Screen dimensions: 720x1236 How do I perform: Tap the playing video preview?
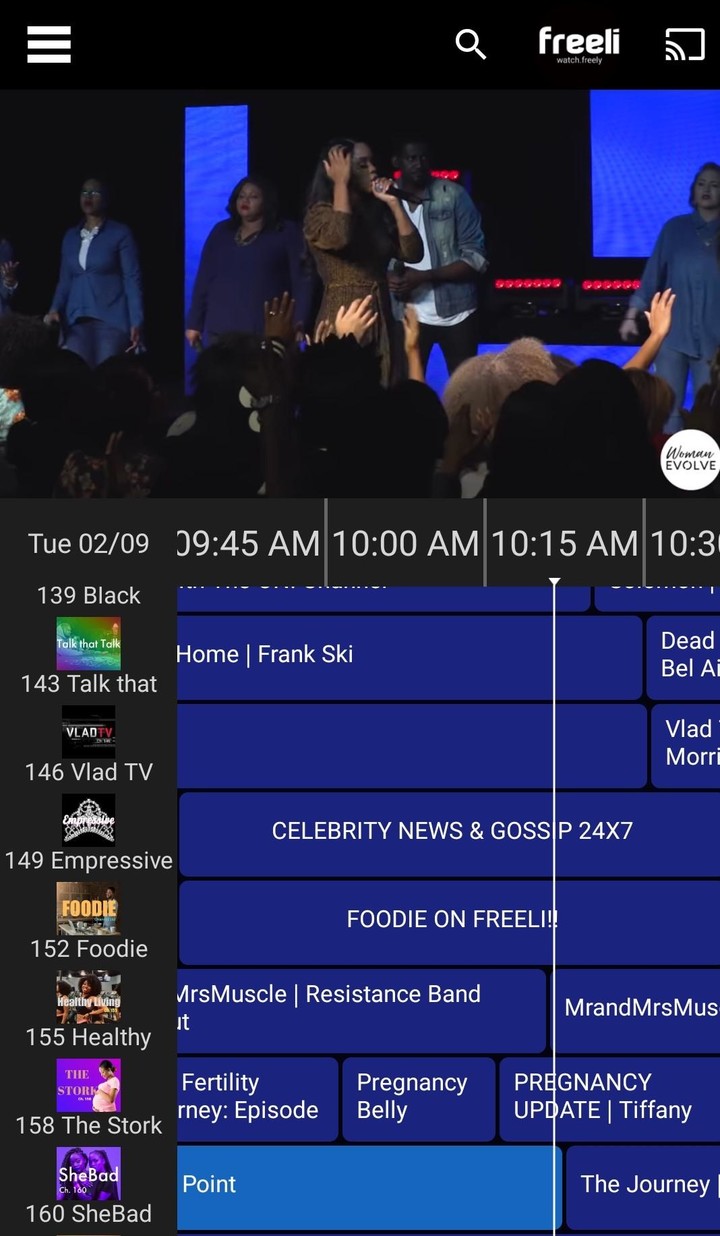click(360, 293)
